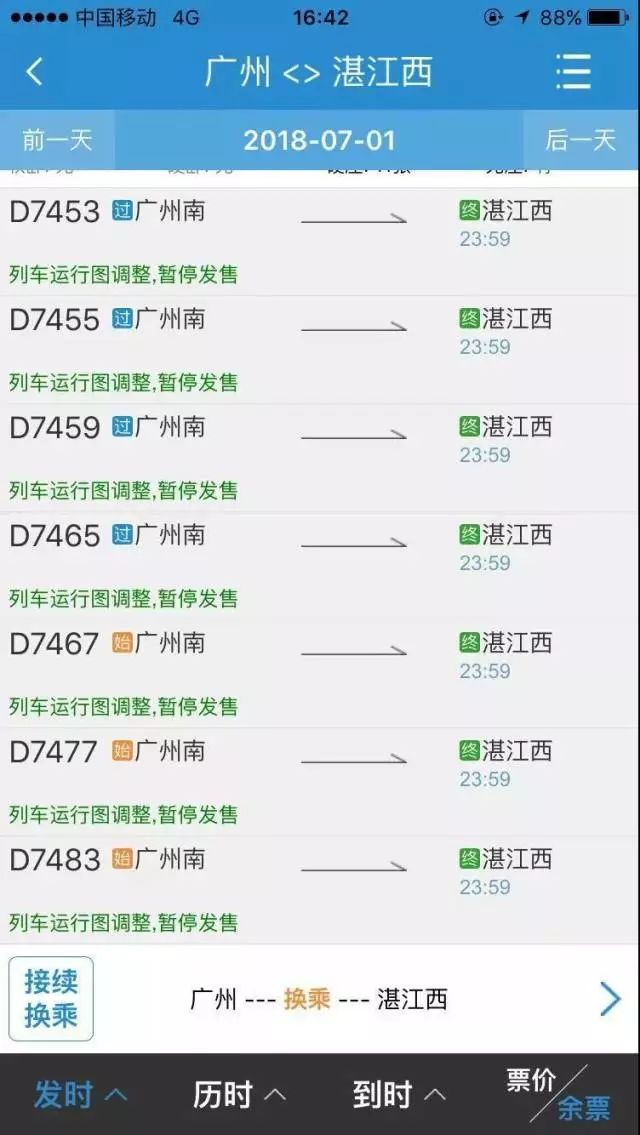The image size is (640, 1135).
Task: Open train D7483 row
Action: point(320,890)
